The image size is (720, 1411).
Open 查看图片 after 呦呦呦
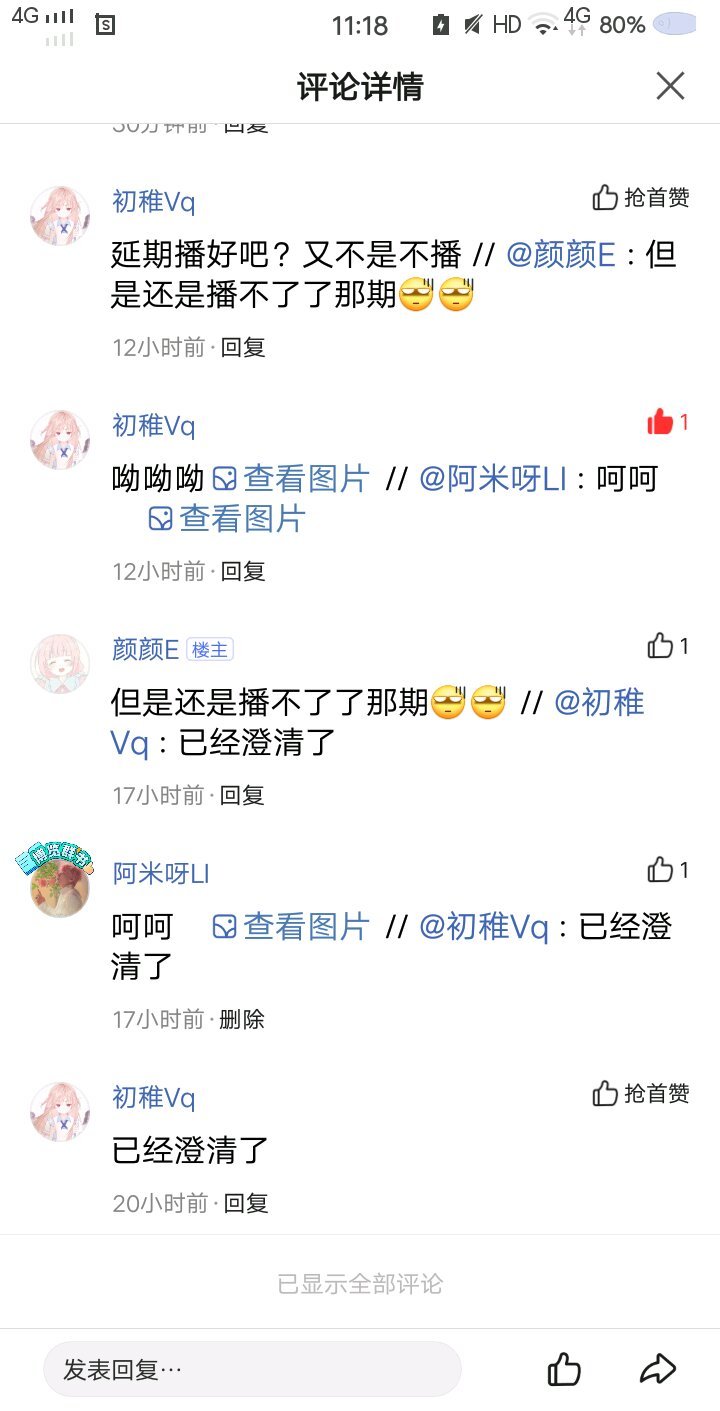(x=292, y=479)
